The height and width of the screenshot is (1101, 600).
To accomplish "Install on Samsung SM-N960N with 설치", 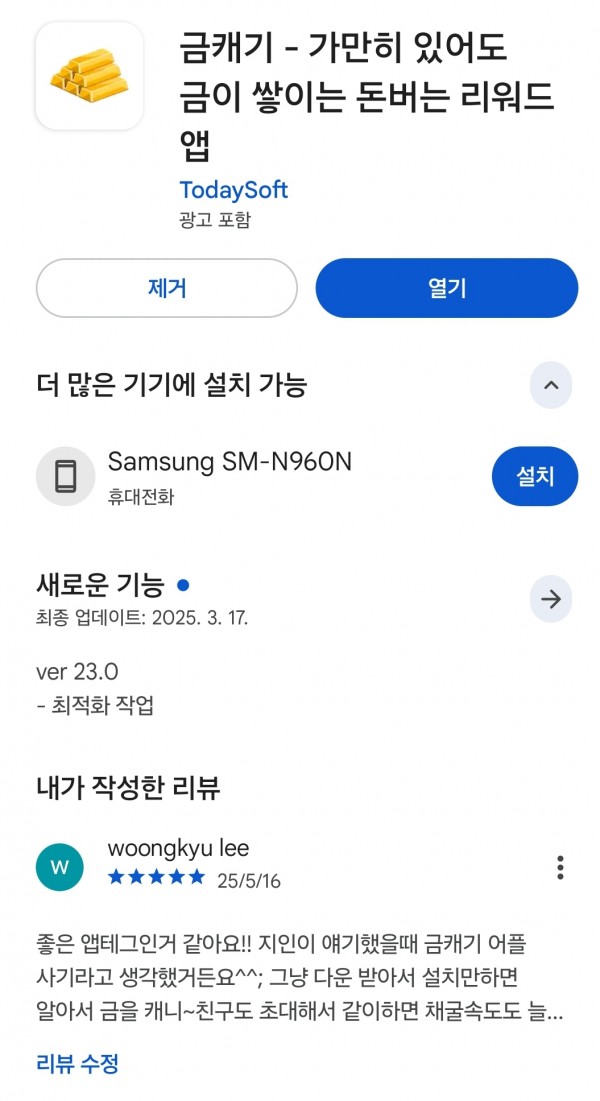I will click(535, 476).
